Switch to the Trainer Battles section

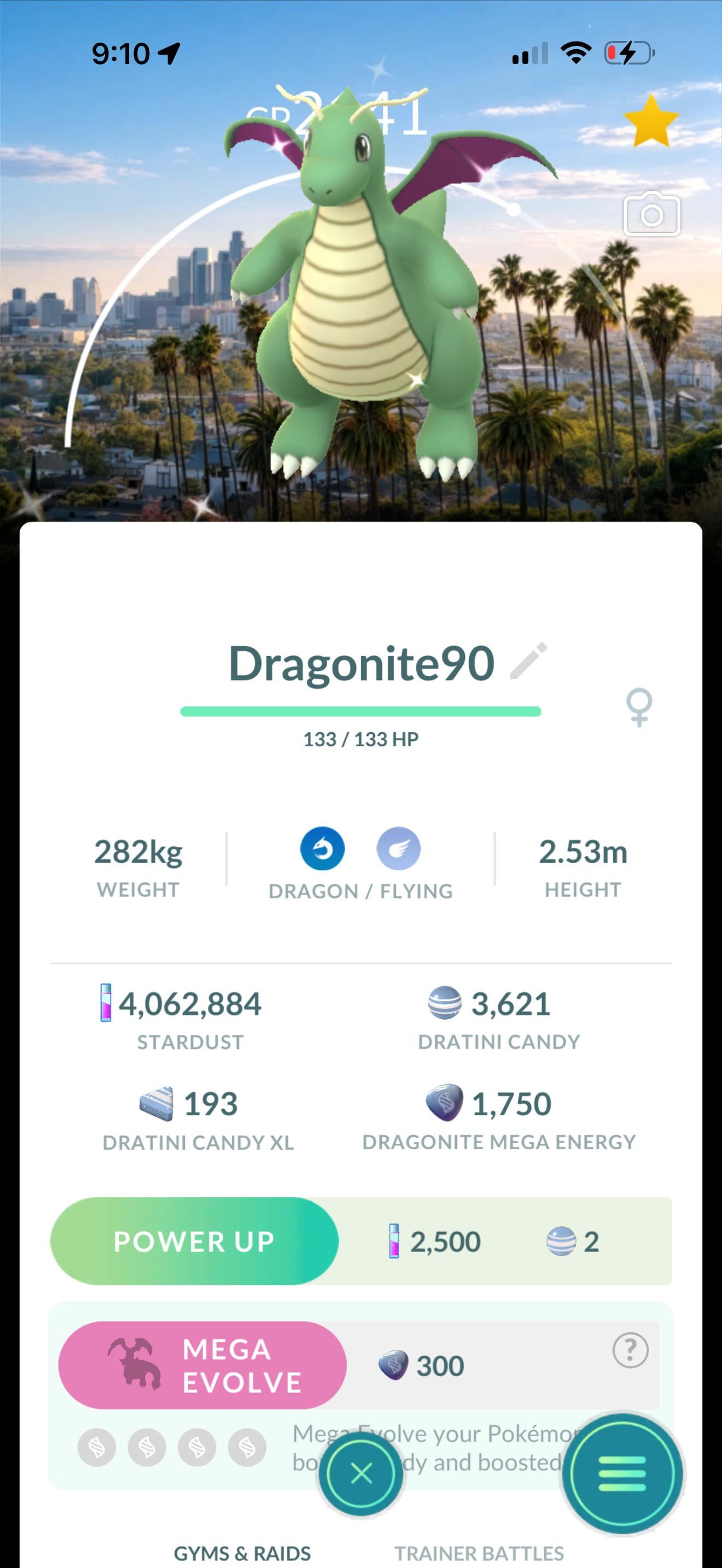[x=479, y=1553]
